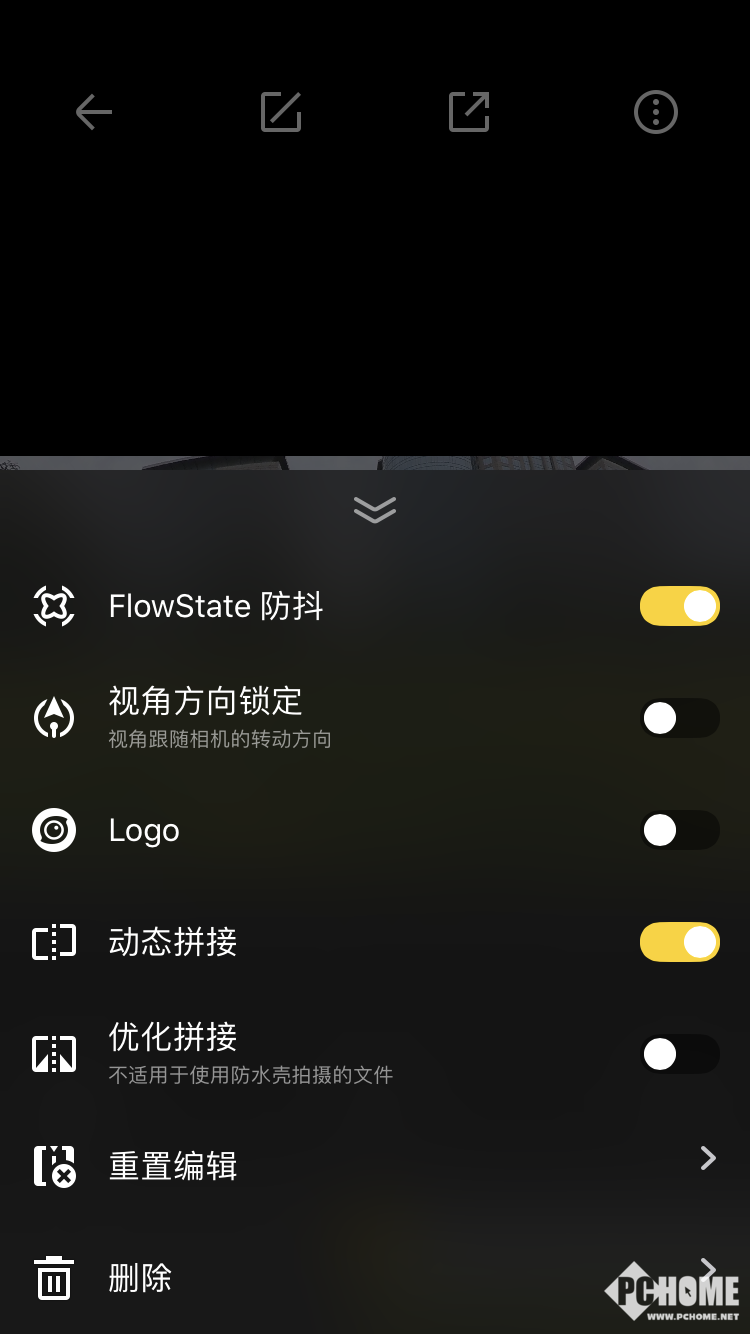750x1334 pixels.
Task: Turn on the Logo switch
Action: tap(680, 830)
